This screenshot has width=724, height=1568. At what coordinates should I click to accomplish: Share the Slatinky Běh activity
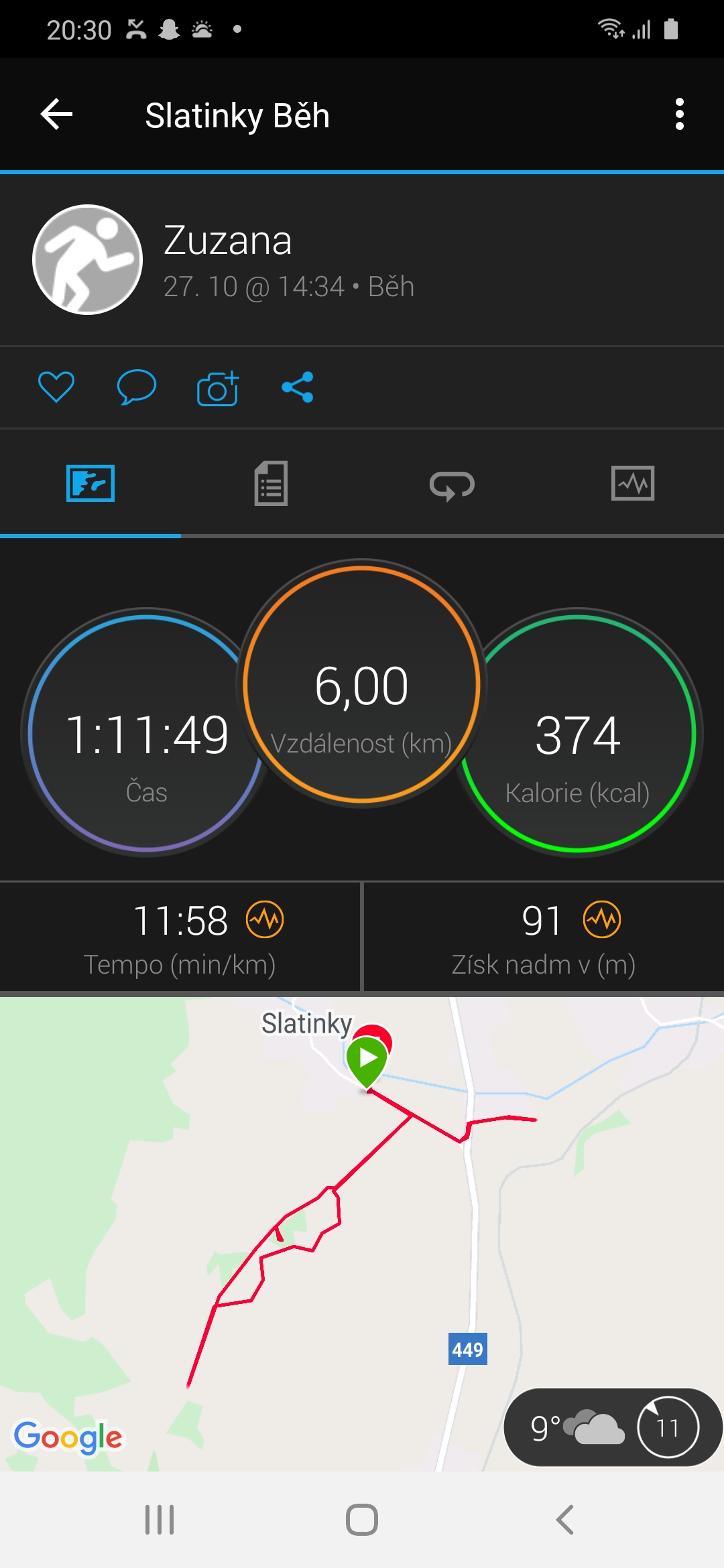tap(298, 387)
